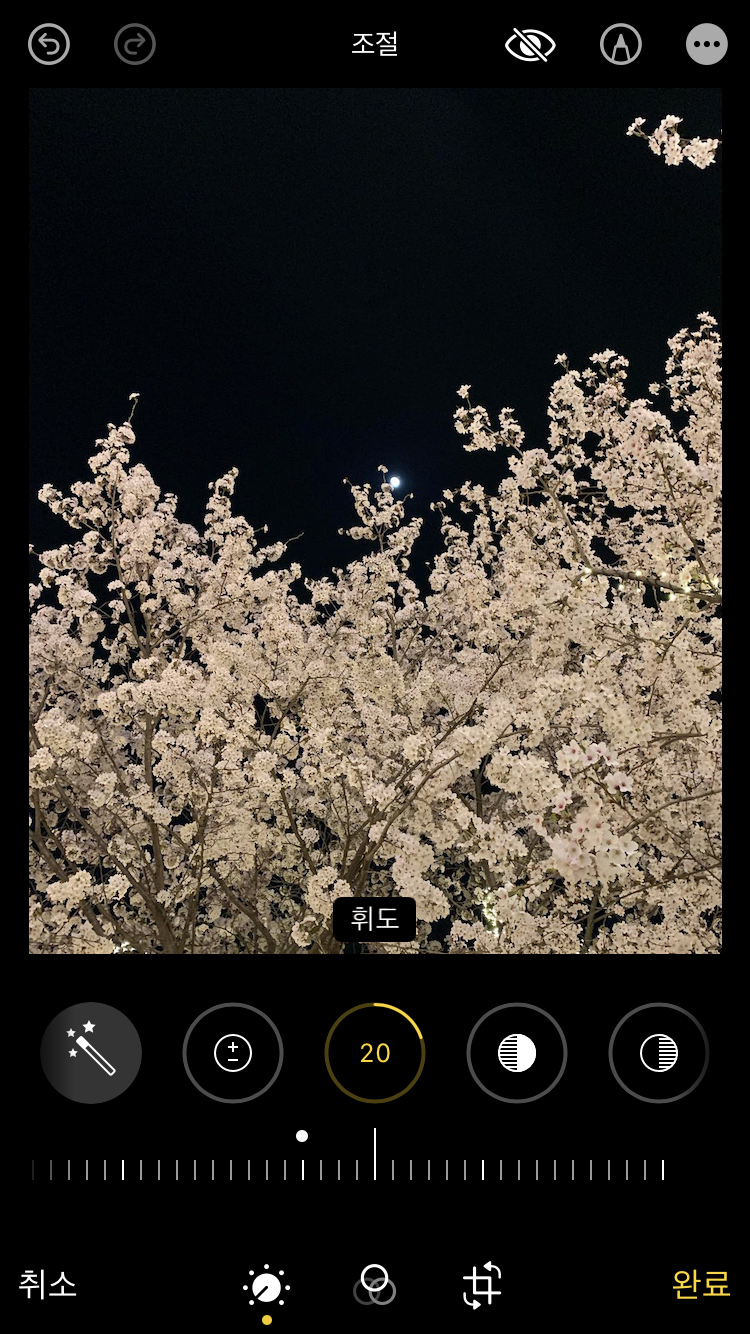The image size is (750, 1334).
Task: Save edits with 완료
Action: click(x=701, y=1284)
